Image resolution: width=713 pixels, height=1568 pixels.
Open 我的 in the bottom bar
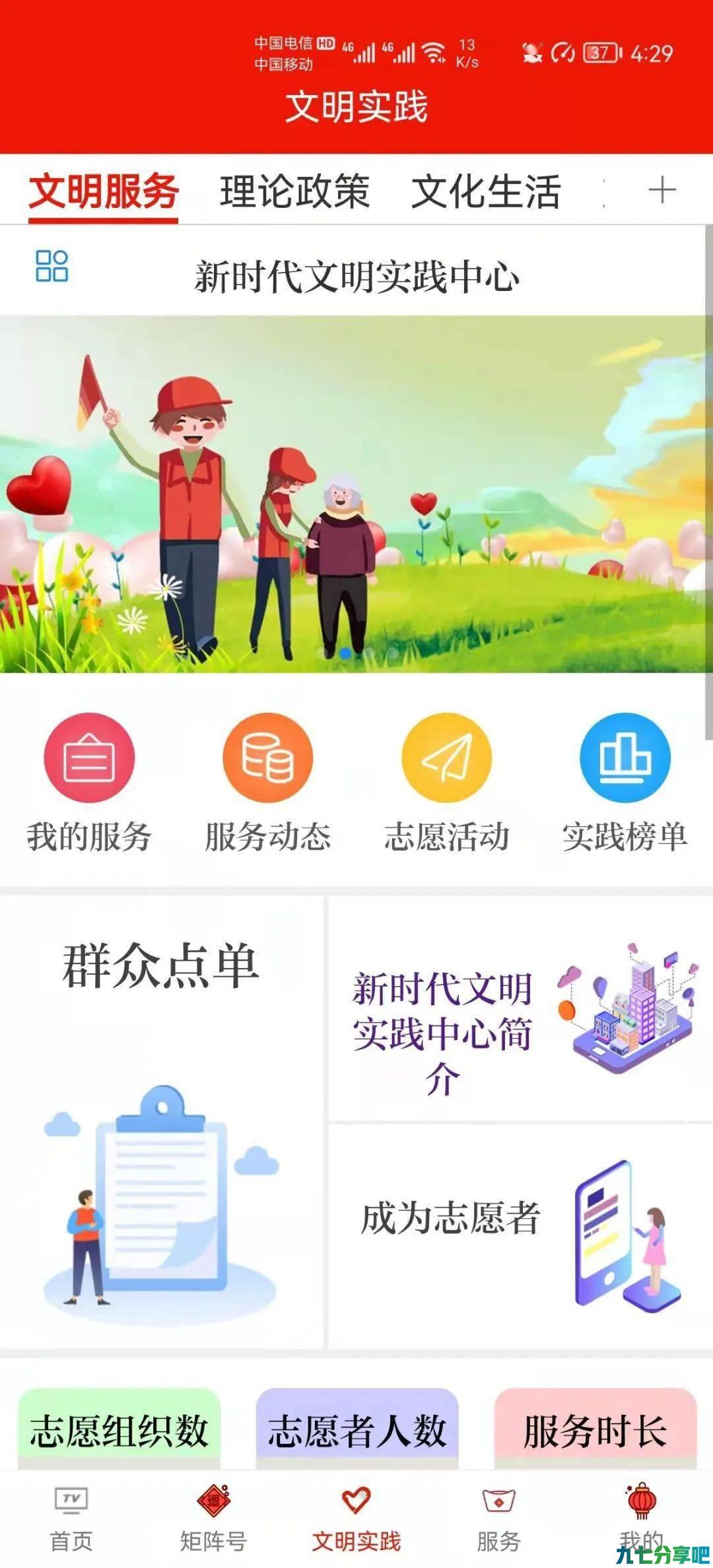coord(641,1519)
